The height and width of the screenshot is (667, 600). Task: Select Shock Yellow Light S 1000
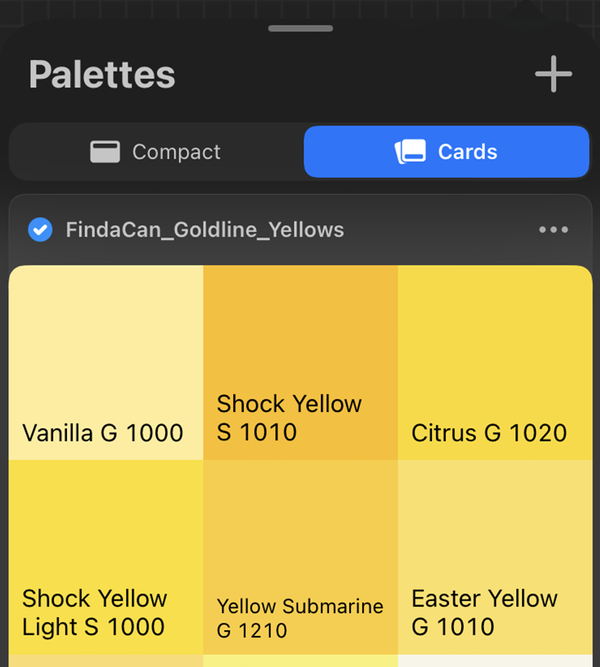tap(105, 557)
